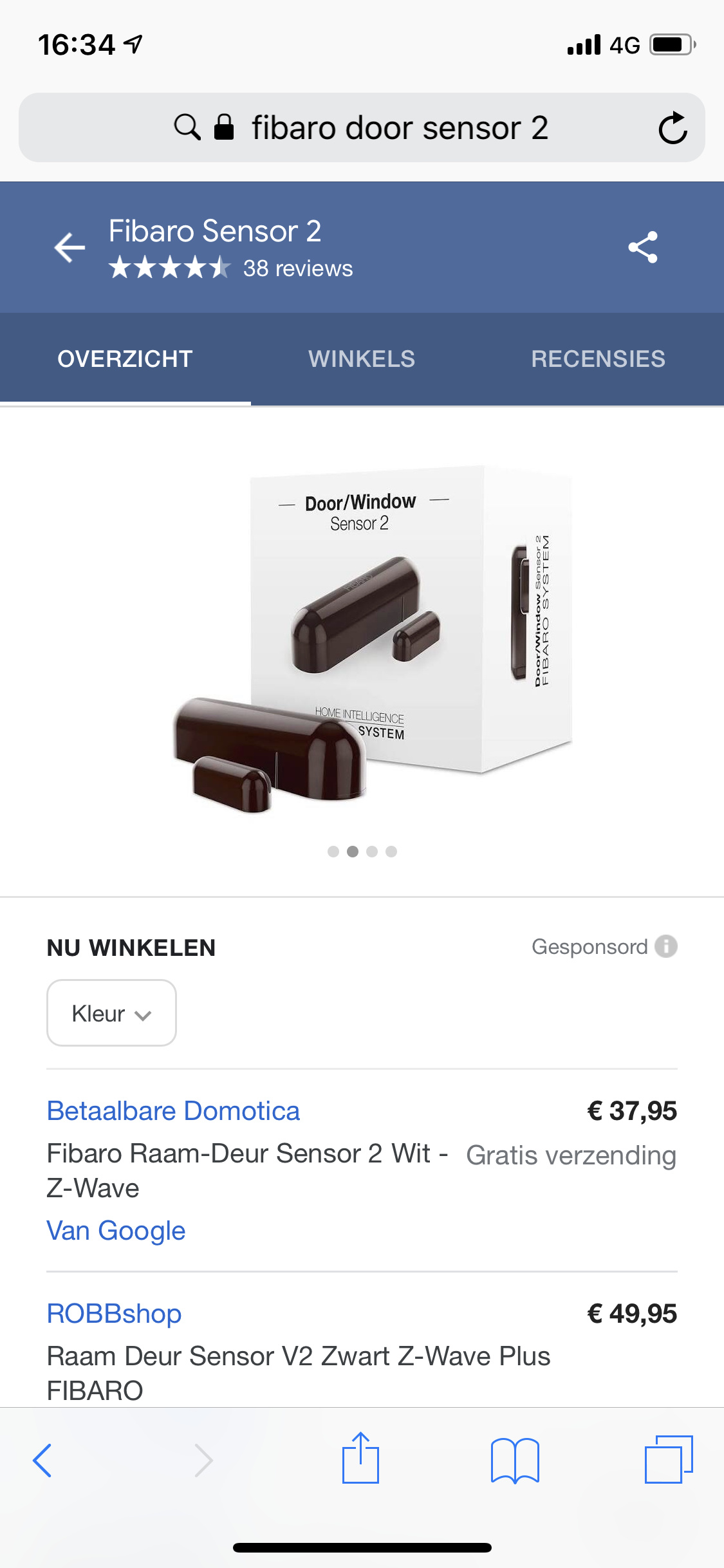This screenshot has width=724, height=1568.
Task: Open the Betaalbare Domotica store link
Action: (x=173, y=1111)
